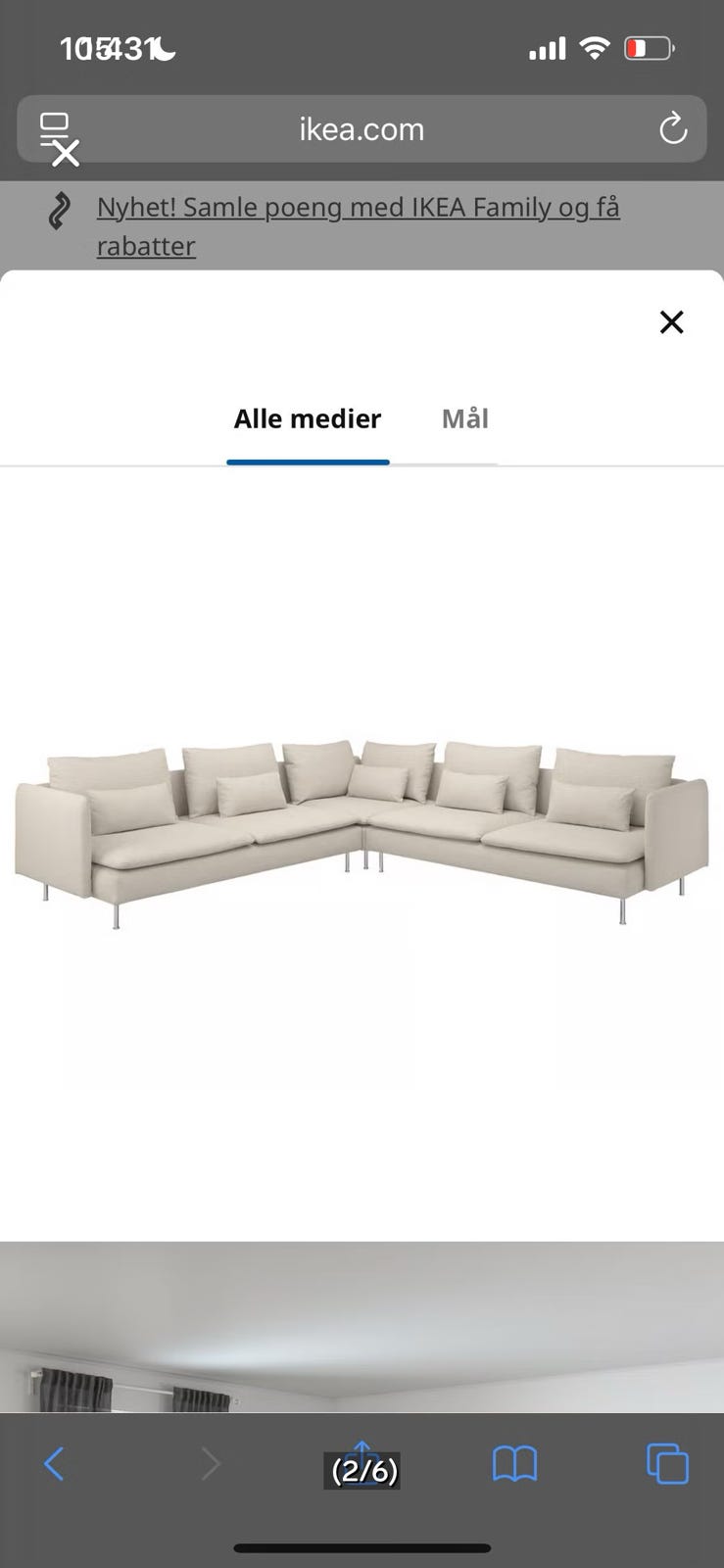The height and width of the screenshot is (1568, 724).
Task: Tap the ikea.com address bar
Action: [362, 128]
